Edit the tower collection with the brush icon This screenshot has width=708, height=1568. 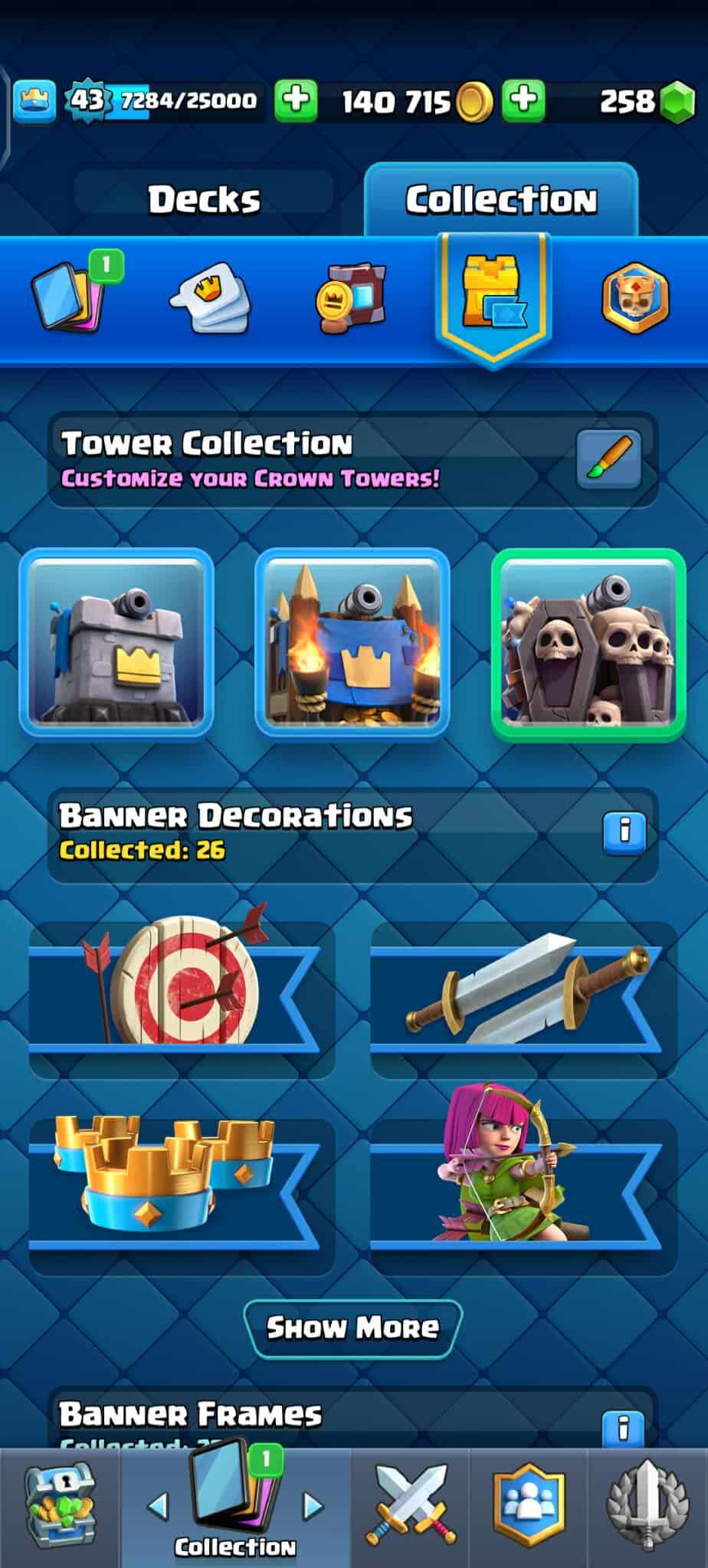click(x=608, y=460)
